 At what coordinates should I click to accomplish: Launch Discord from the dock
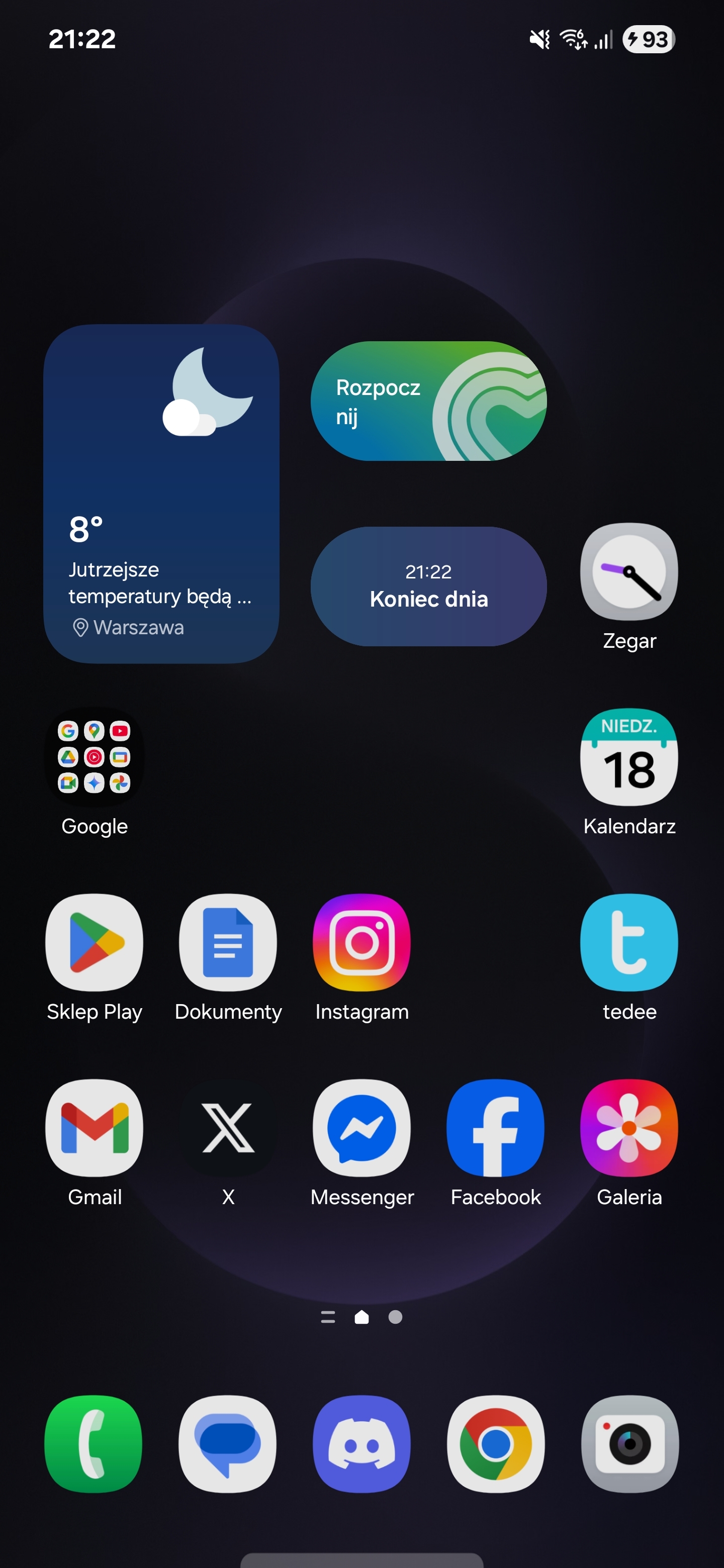[361, 1444]
